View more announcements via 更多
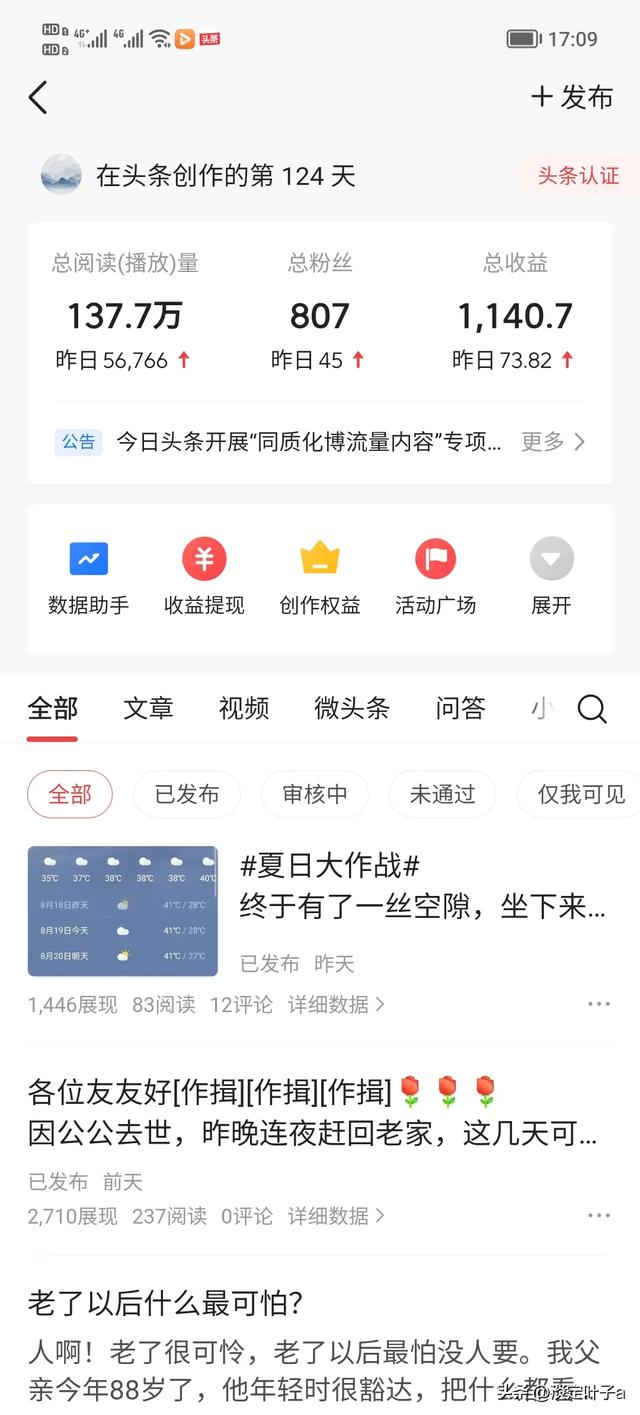This screenshot has width=640, height=1415. (x=553, y=441)
